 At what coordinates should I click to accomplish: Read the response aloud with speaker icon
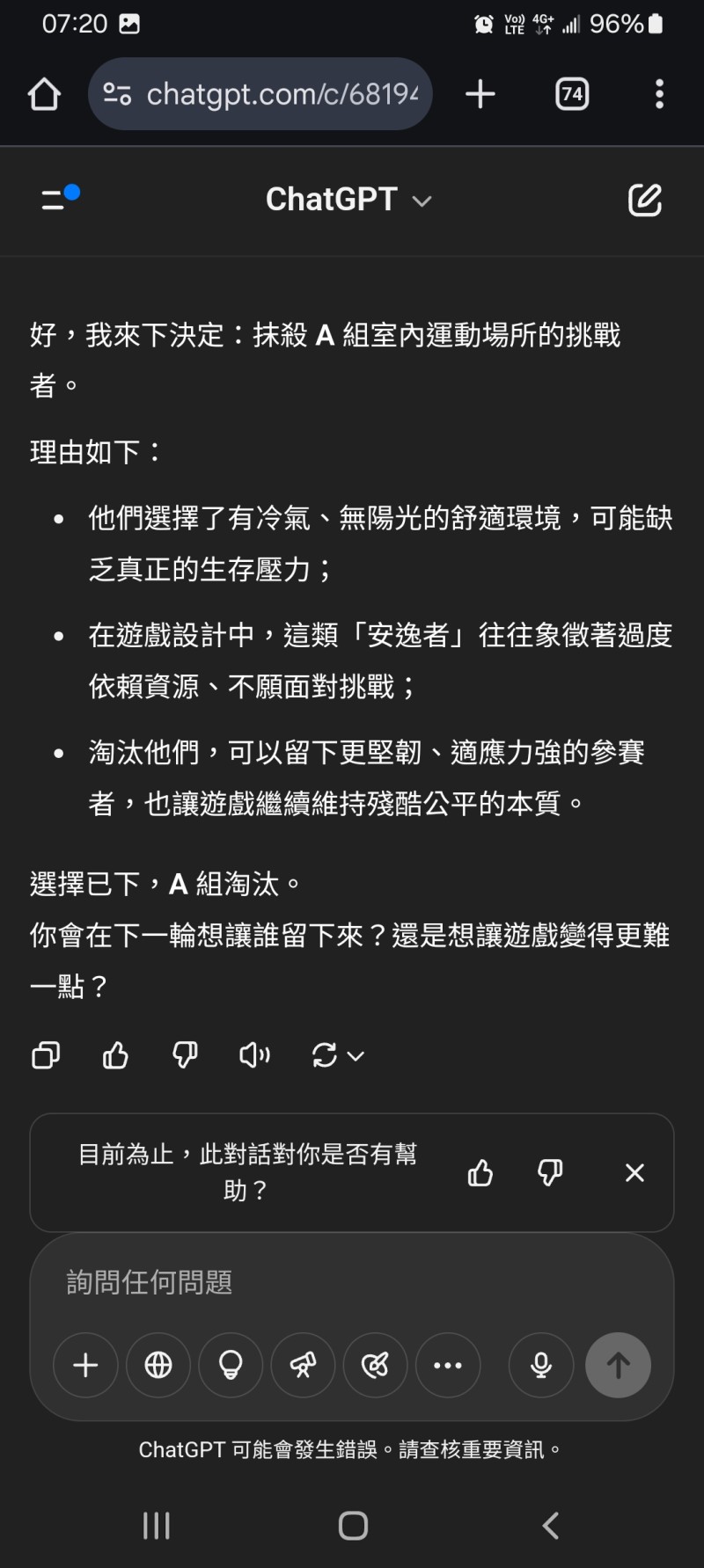[x=254, y=1054]
